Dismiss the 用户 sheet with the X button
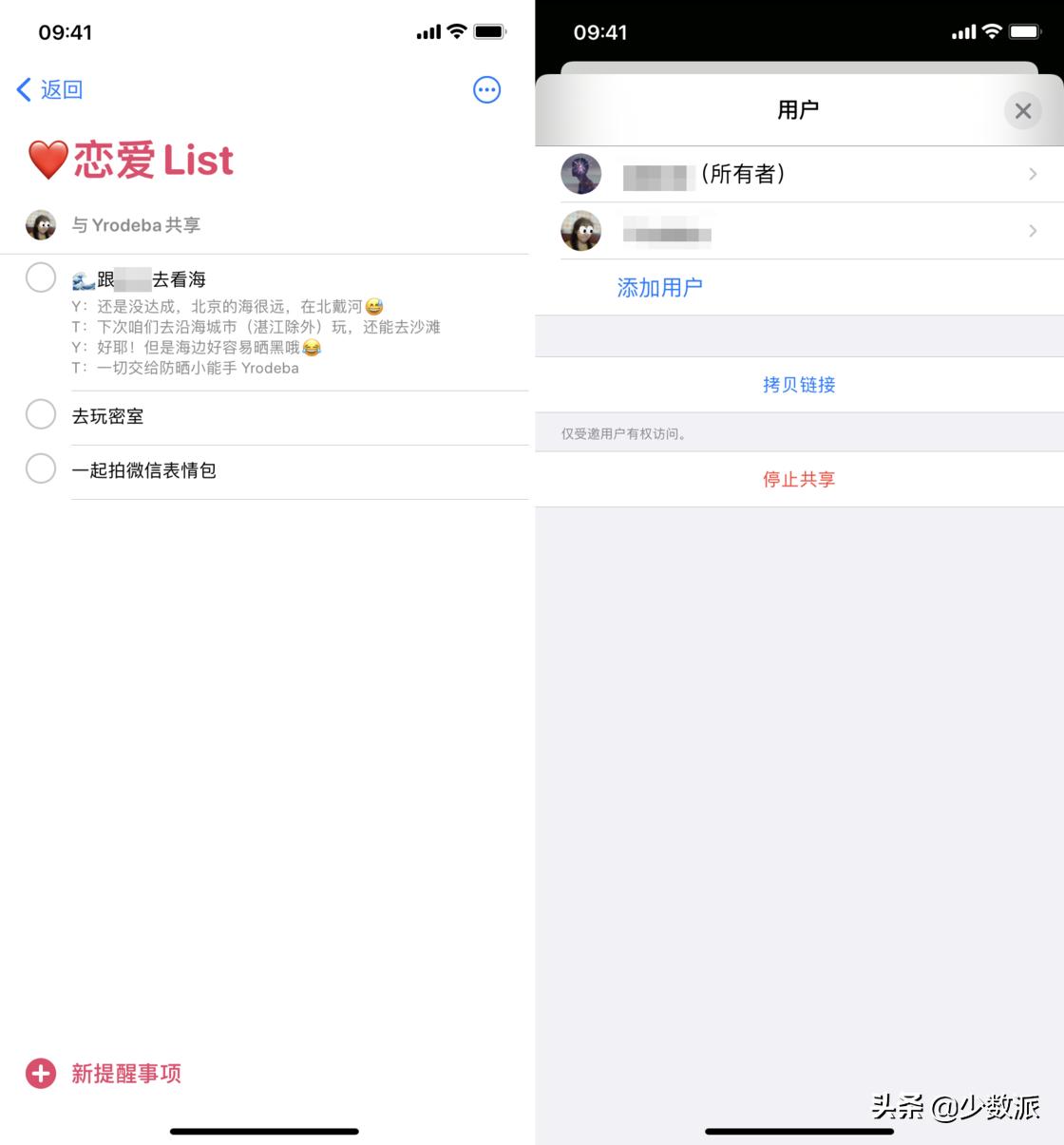This screenshot has height=1145, width=1064. pos(1022,110)
